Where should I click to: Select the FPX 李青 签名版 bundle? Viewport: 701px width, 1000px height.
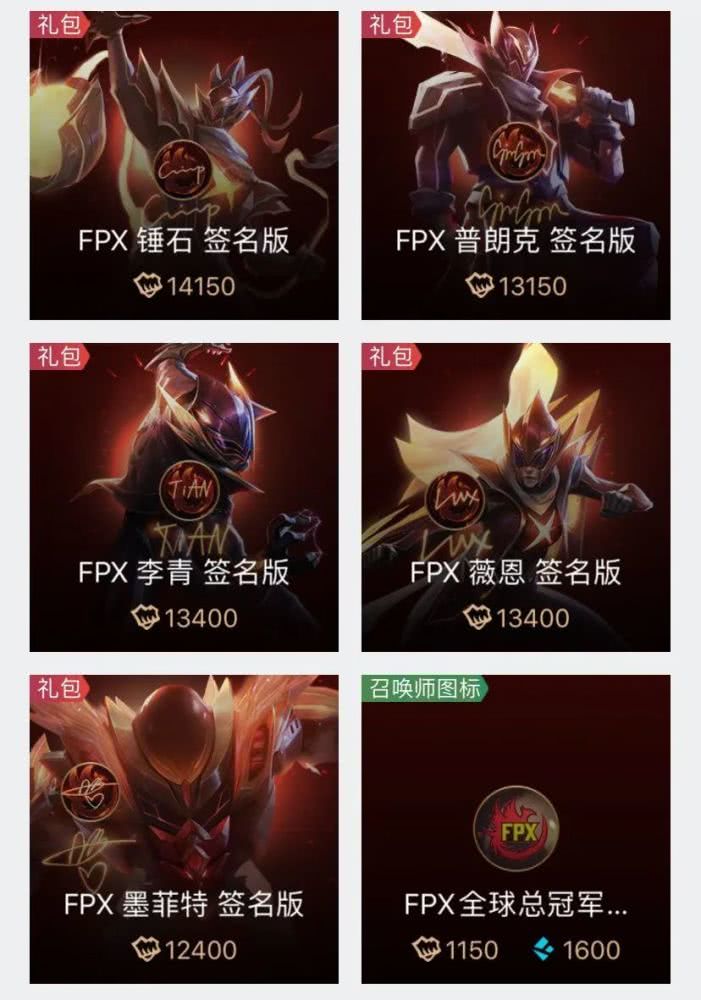pyautogui.click(x=184, y=497)
